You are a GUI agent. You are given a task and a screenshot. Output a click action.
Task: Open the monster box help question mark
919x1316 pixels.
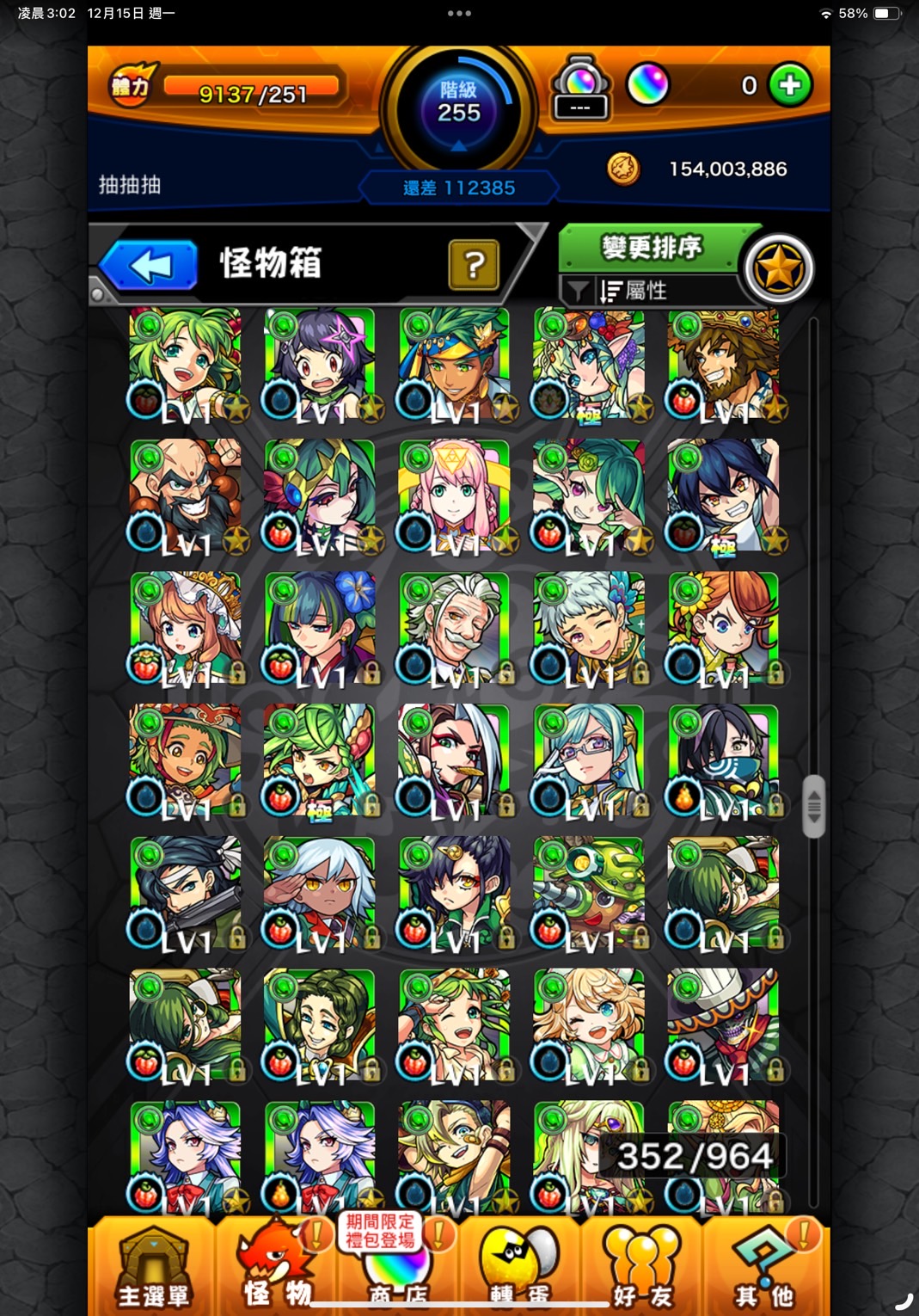(474, 265)
